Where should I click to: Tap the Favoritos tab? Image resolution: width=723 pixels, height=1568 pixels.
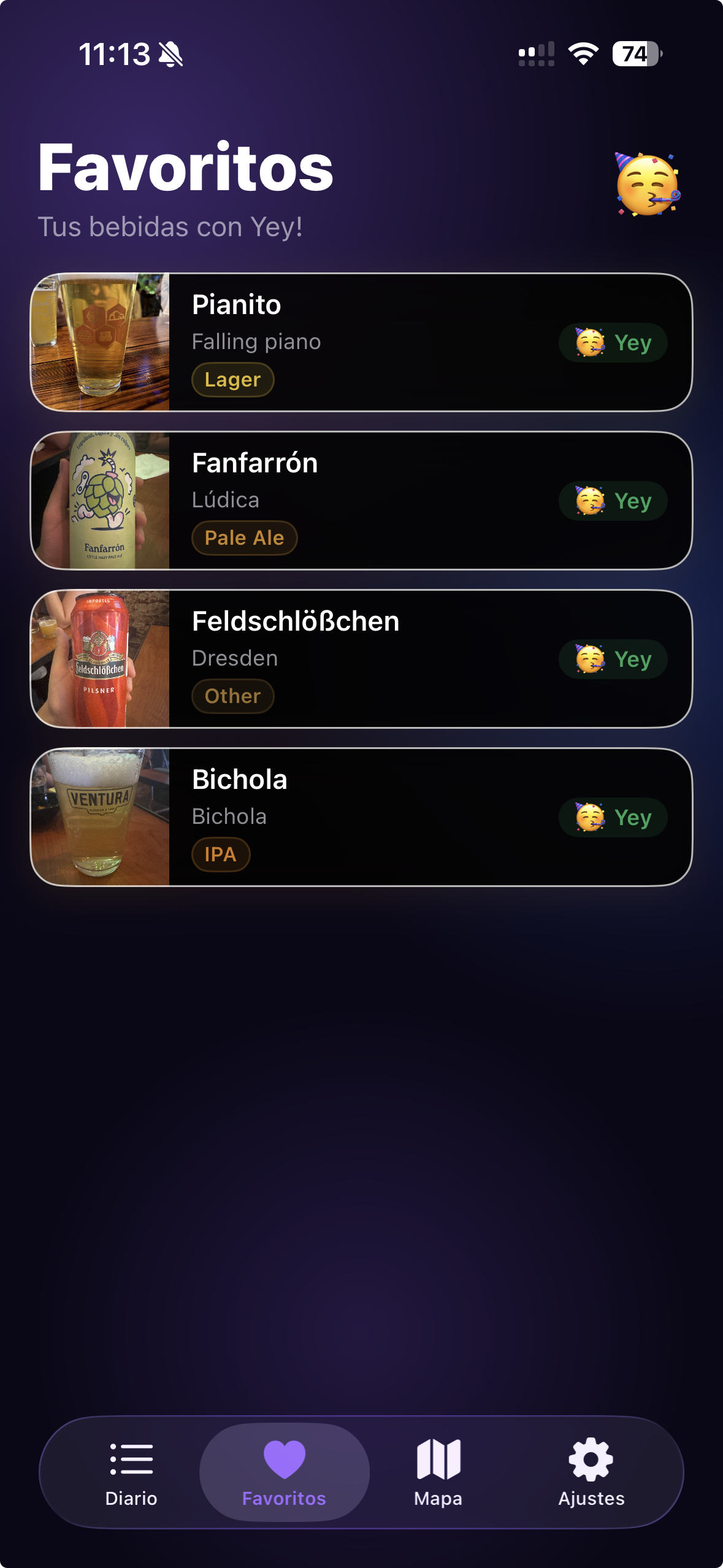click(x=284, y=1472)
